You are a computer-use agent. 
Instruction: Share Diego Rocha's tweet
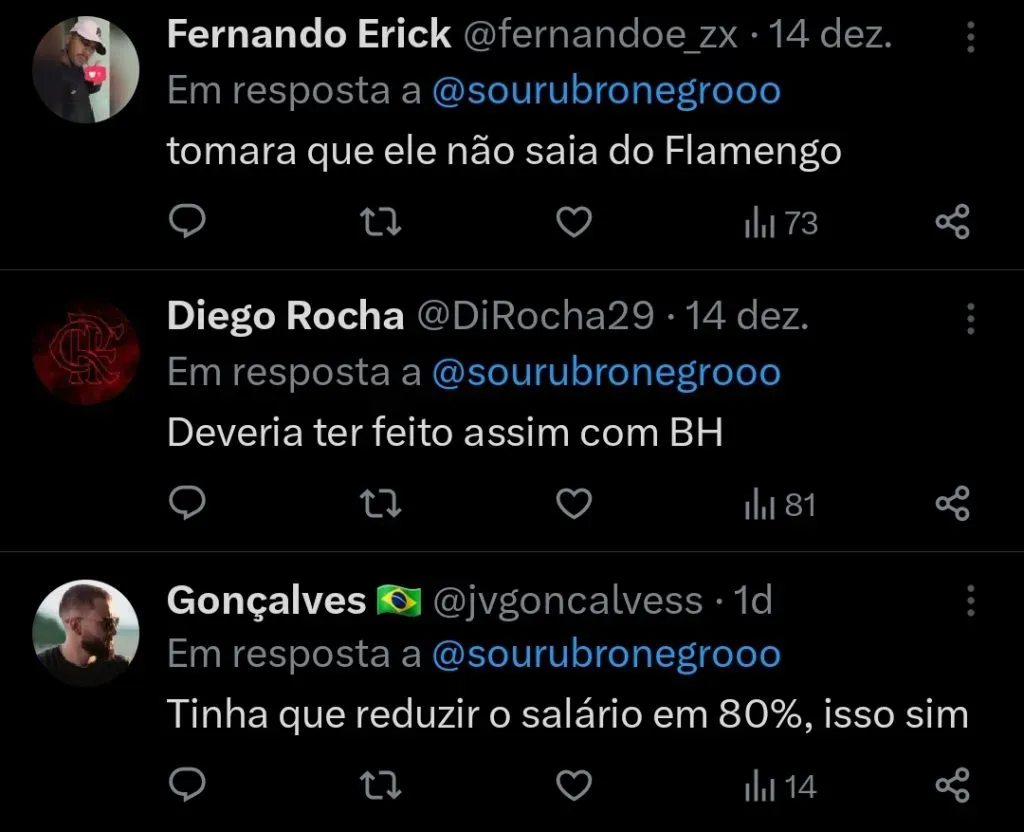click(x=952, y=505)
